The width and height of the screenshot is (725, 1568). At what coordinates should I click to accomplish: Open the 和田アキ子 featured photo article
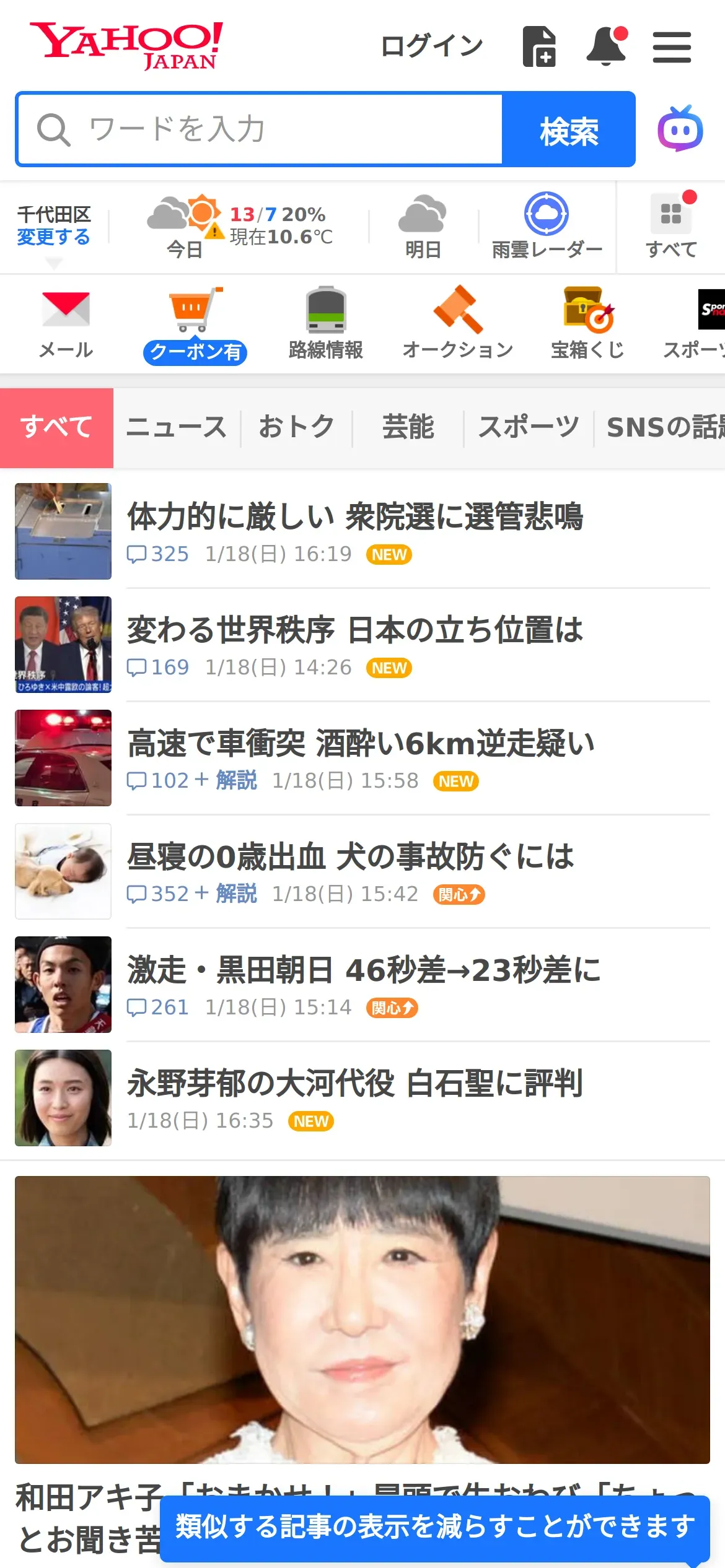(x=362, y=1319)
